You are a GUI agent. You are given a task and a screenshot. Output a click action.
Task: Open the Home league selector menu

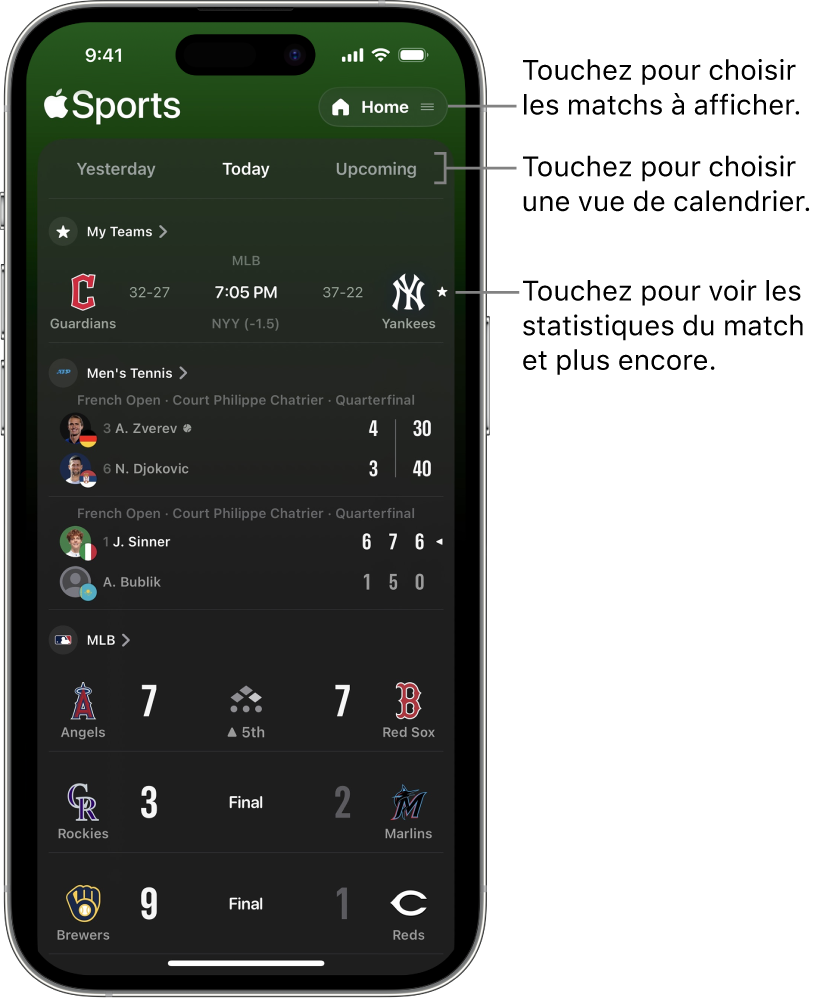382,106
